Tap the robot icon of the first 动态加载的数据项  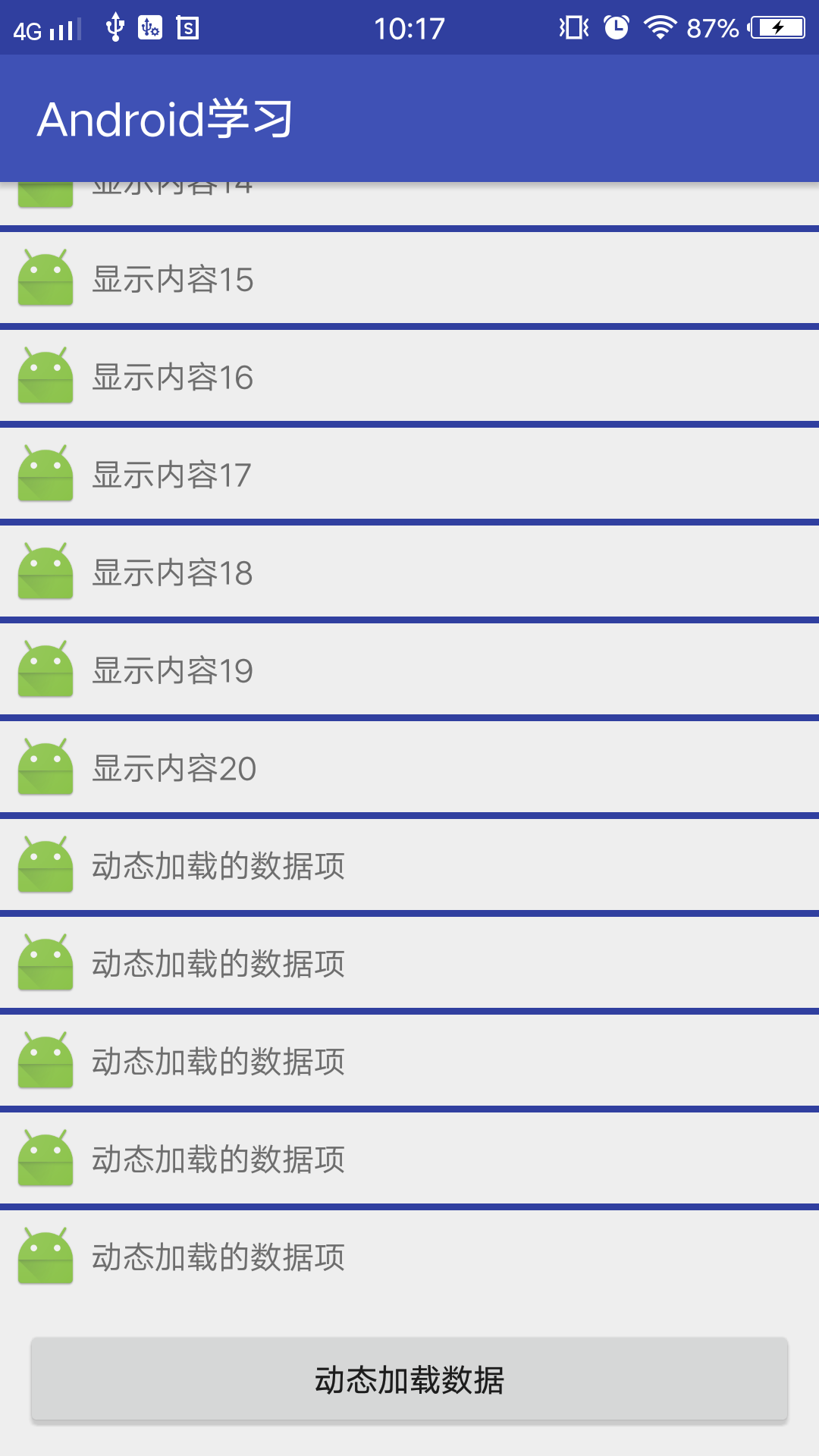45,864
